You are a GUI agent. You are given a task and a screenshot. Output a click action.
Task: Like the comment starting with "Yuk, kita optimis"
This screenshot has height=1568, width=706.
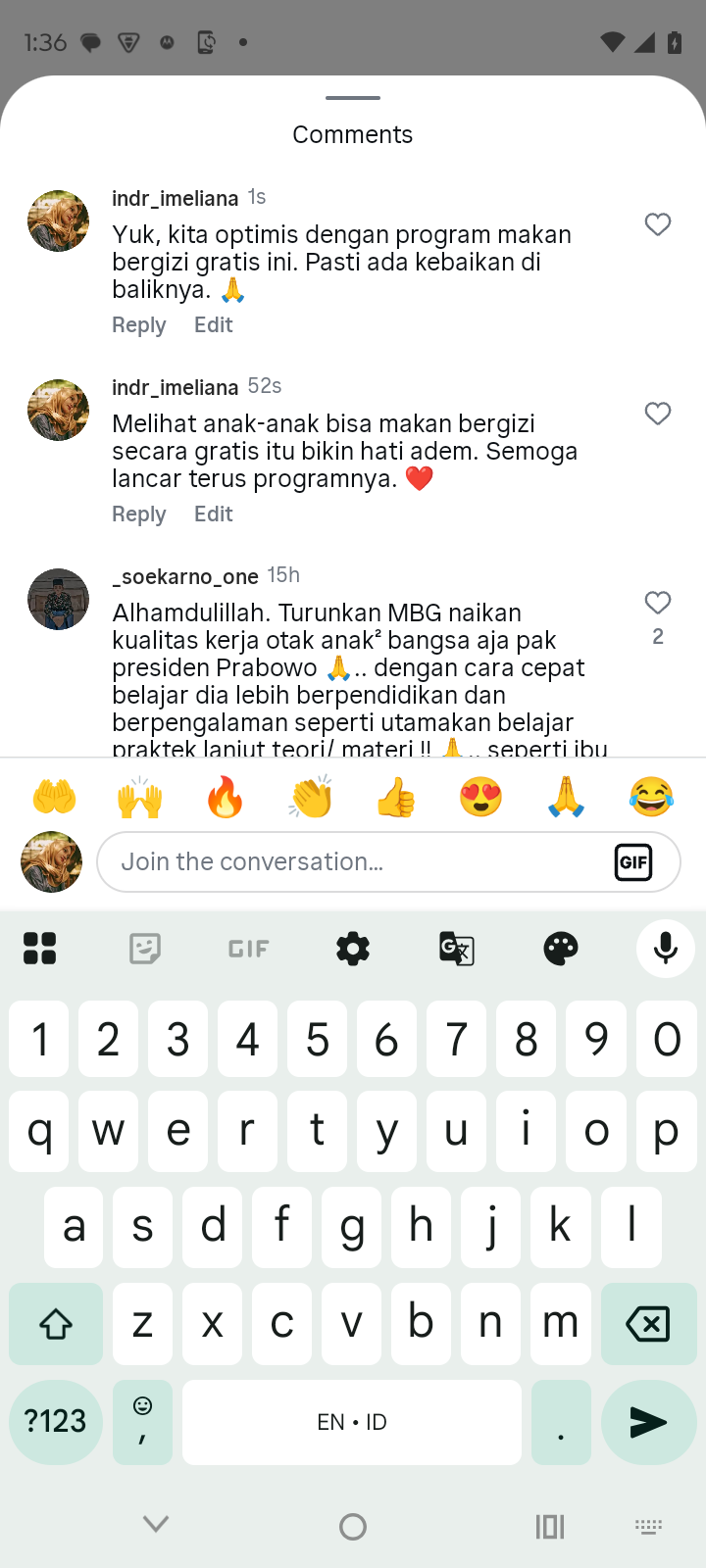(658, 224)
